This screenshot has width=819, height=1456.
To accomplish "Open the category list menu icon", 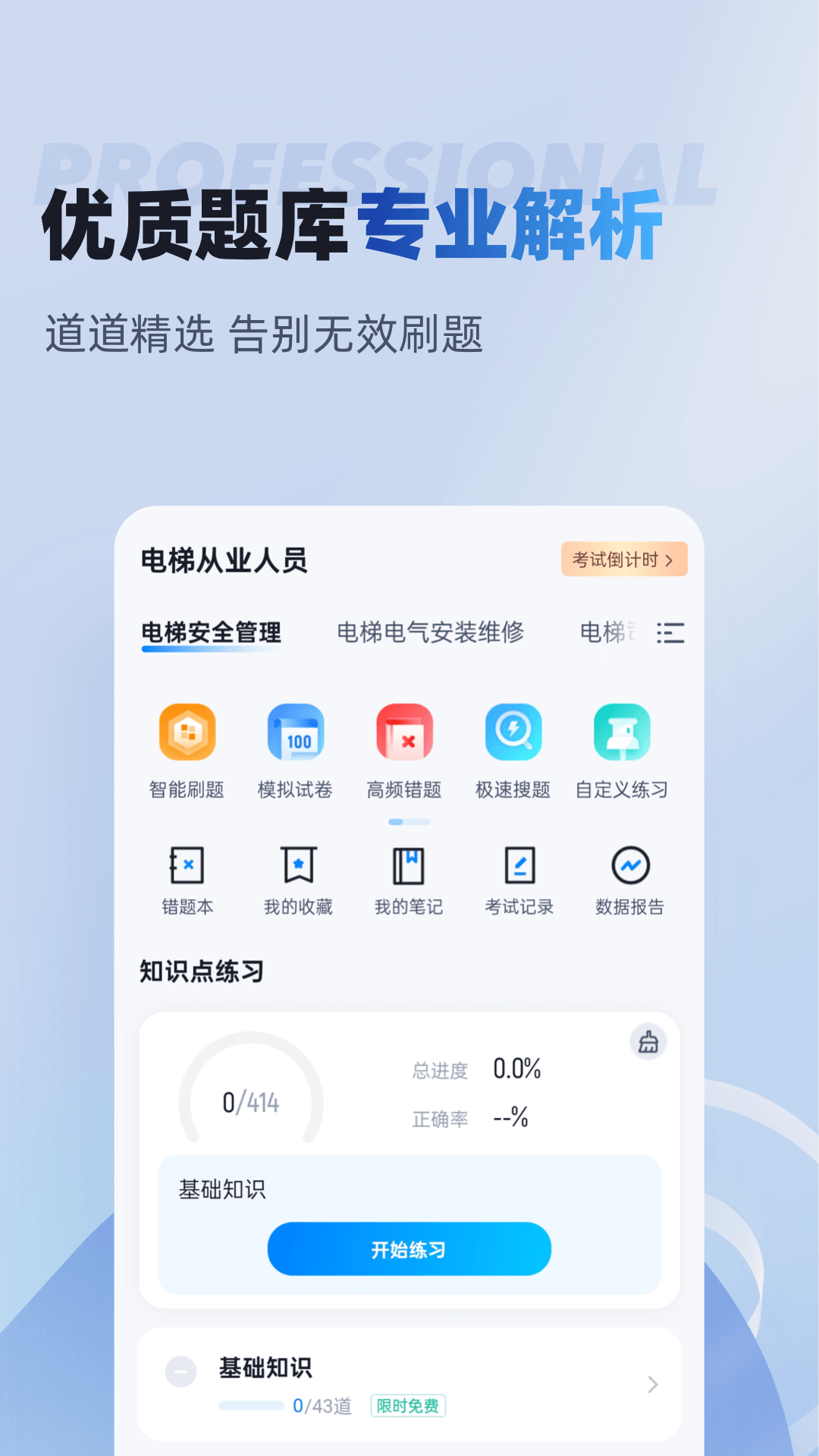I will click(x=670, y=634).
